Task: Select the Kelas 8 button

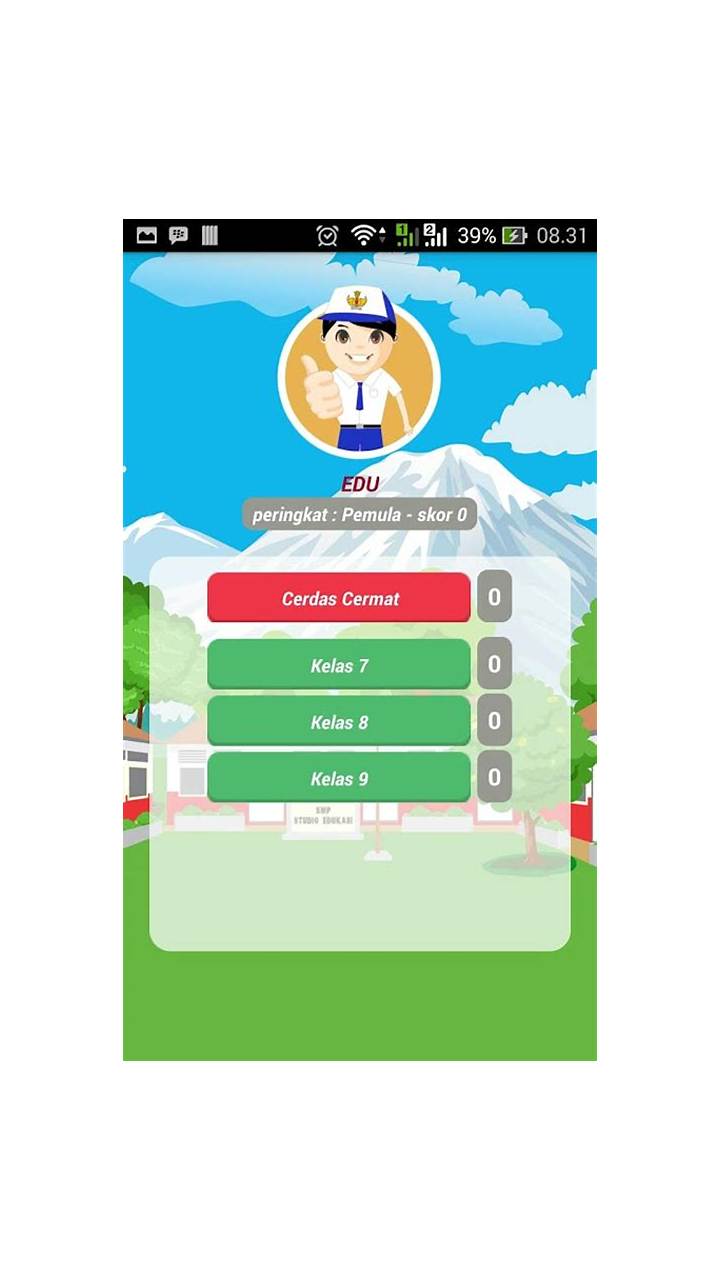Action: [338, 722]
